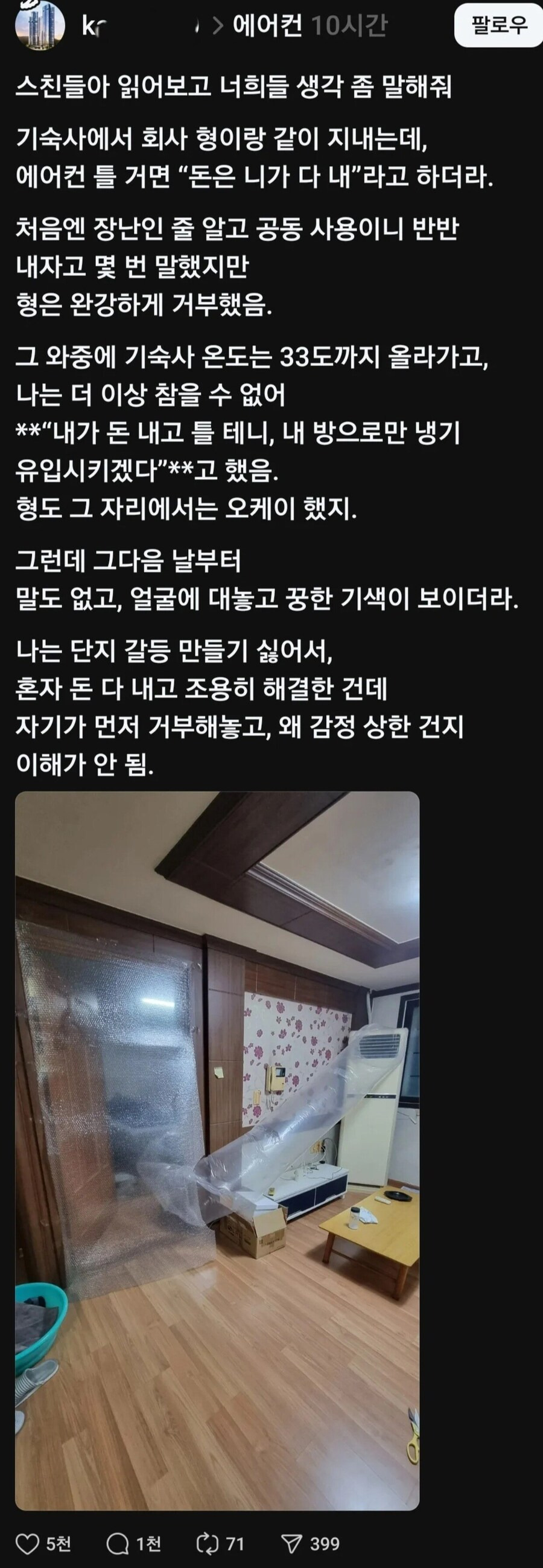Like this post with heart icon

28,1544
